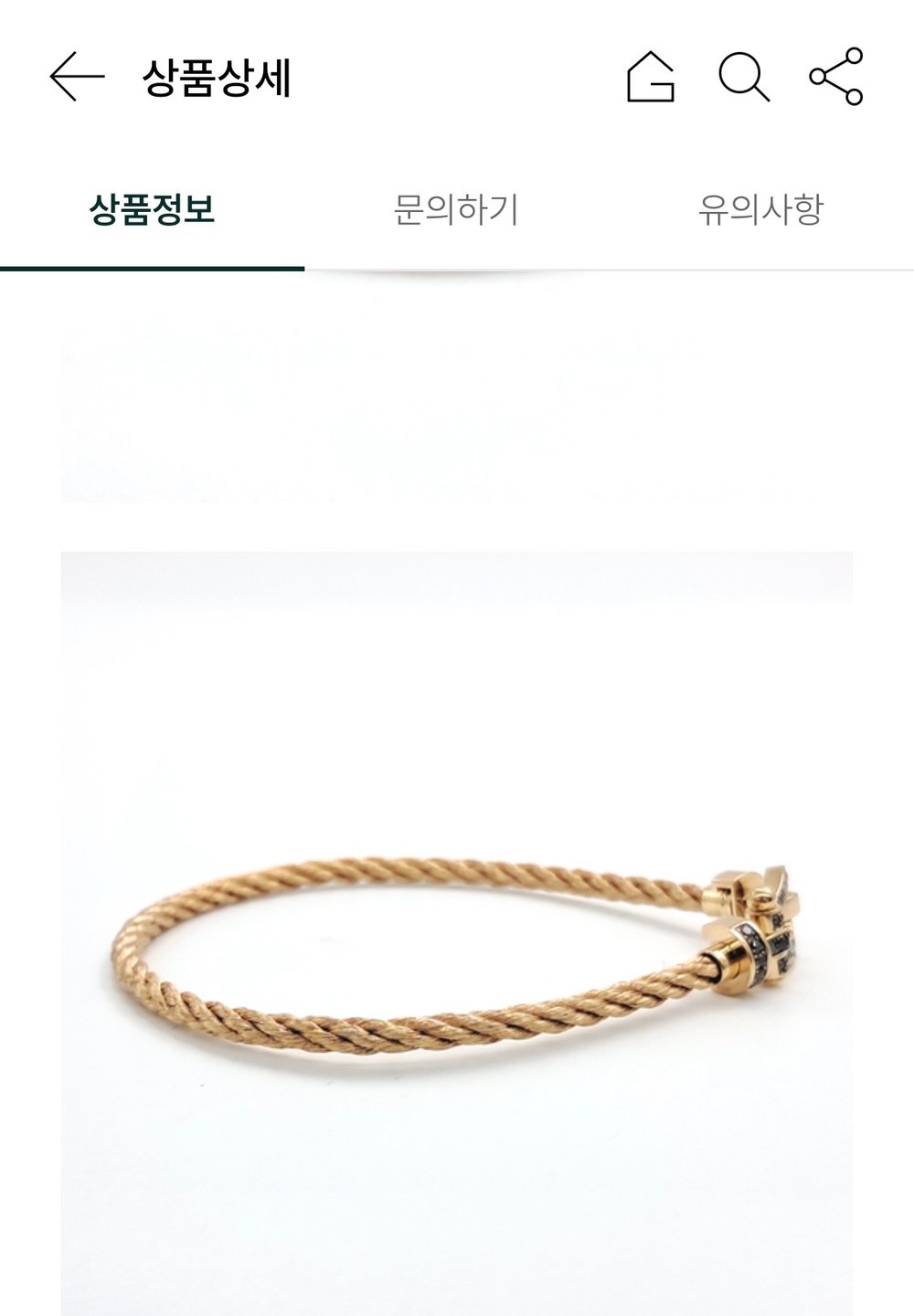
Task: Select the 상품정보 tab
Action: tap(152, 210)
